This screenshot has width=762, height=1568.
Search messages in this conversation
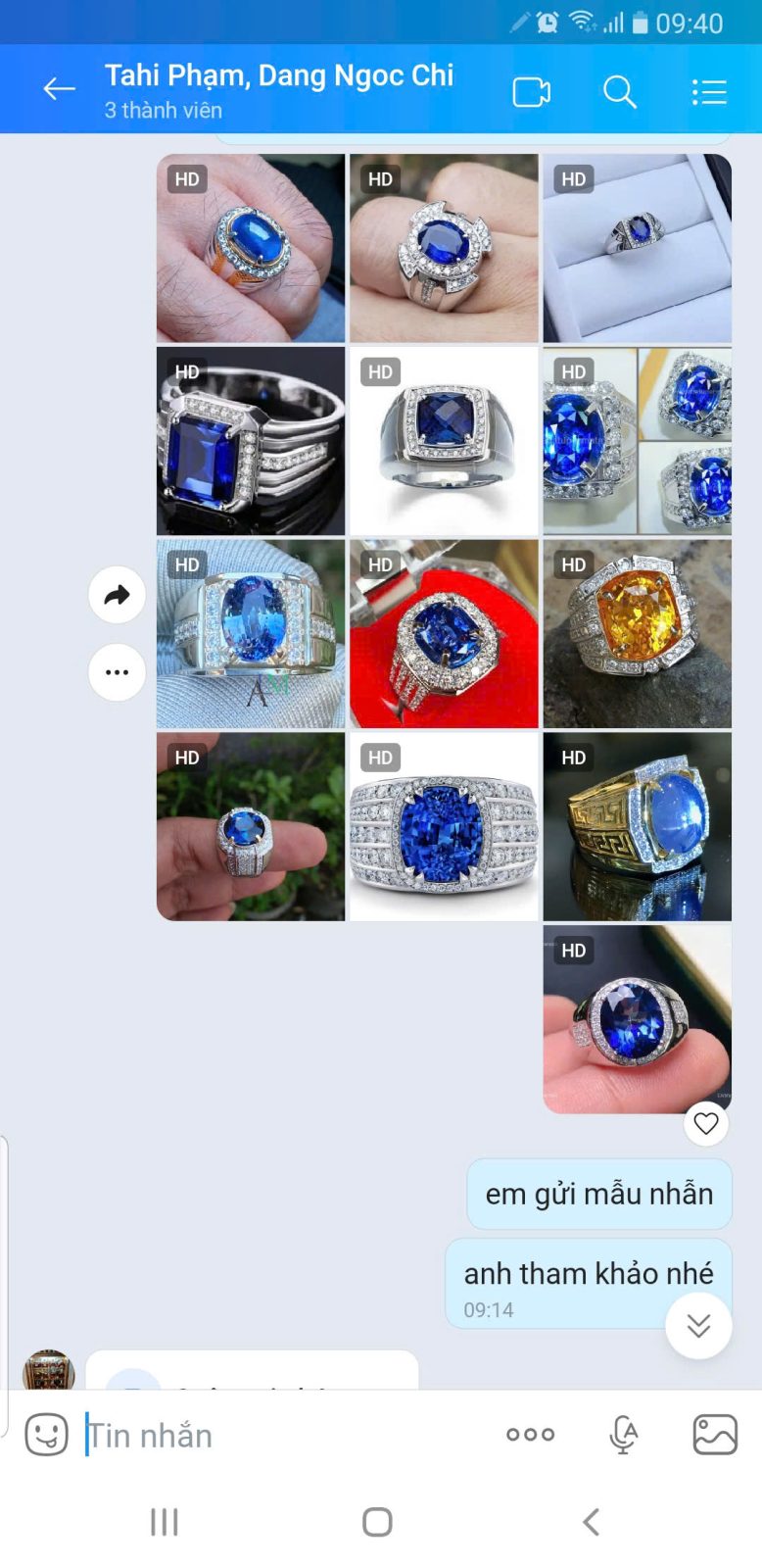tap(619, 92)
